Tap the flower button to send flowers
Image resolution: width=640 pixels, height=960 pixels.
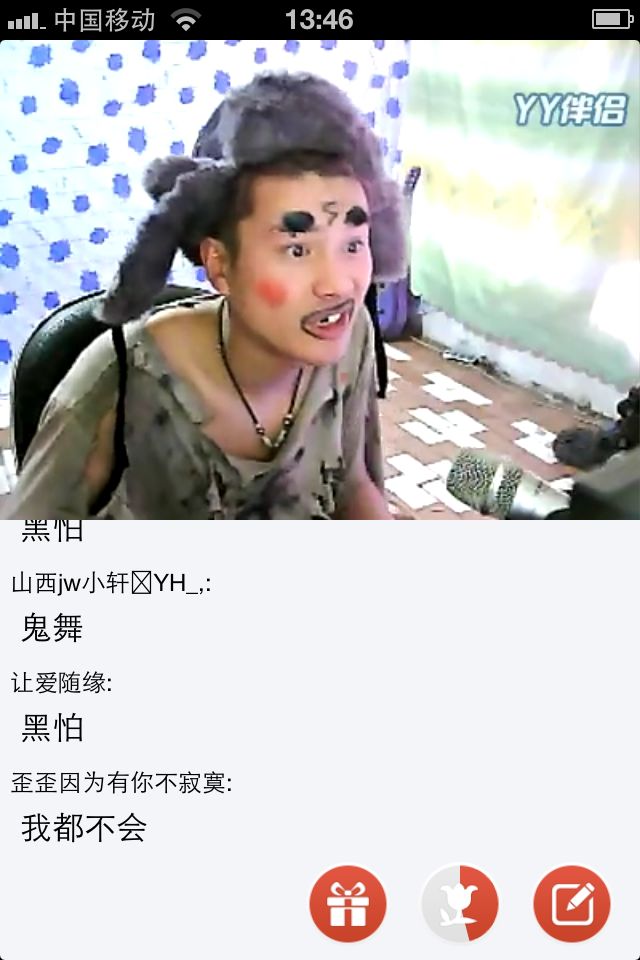(x=460, y=903)
